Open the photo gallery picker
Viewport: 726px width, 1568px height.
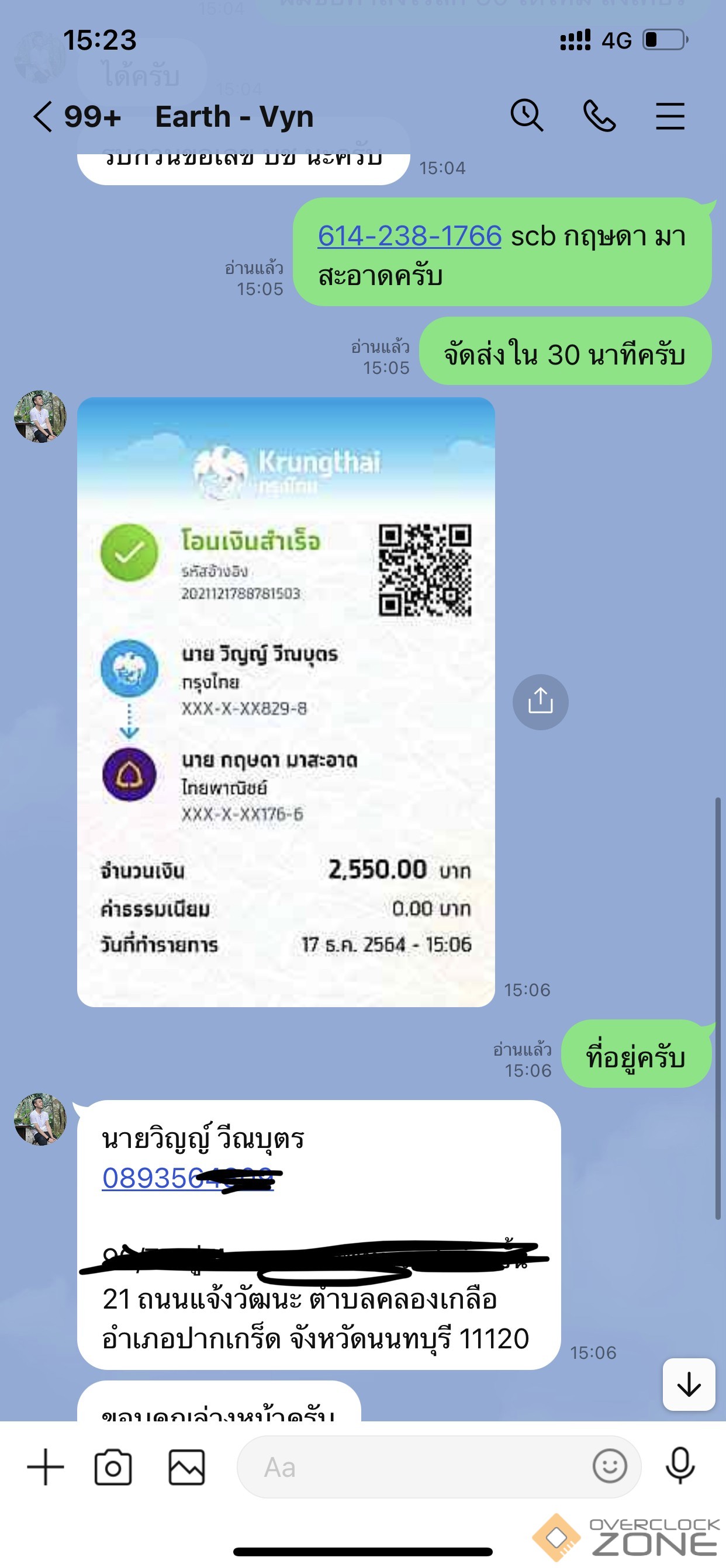pyautogui.click(x=186, y=1467)
